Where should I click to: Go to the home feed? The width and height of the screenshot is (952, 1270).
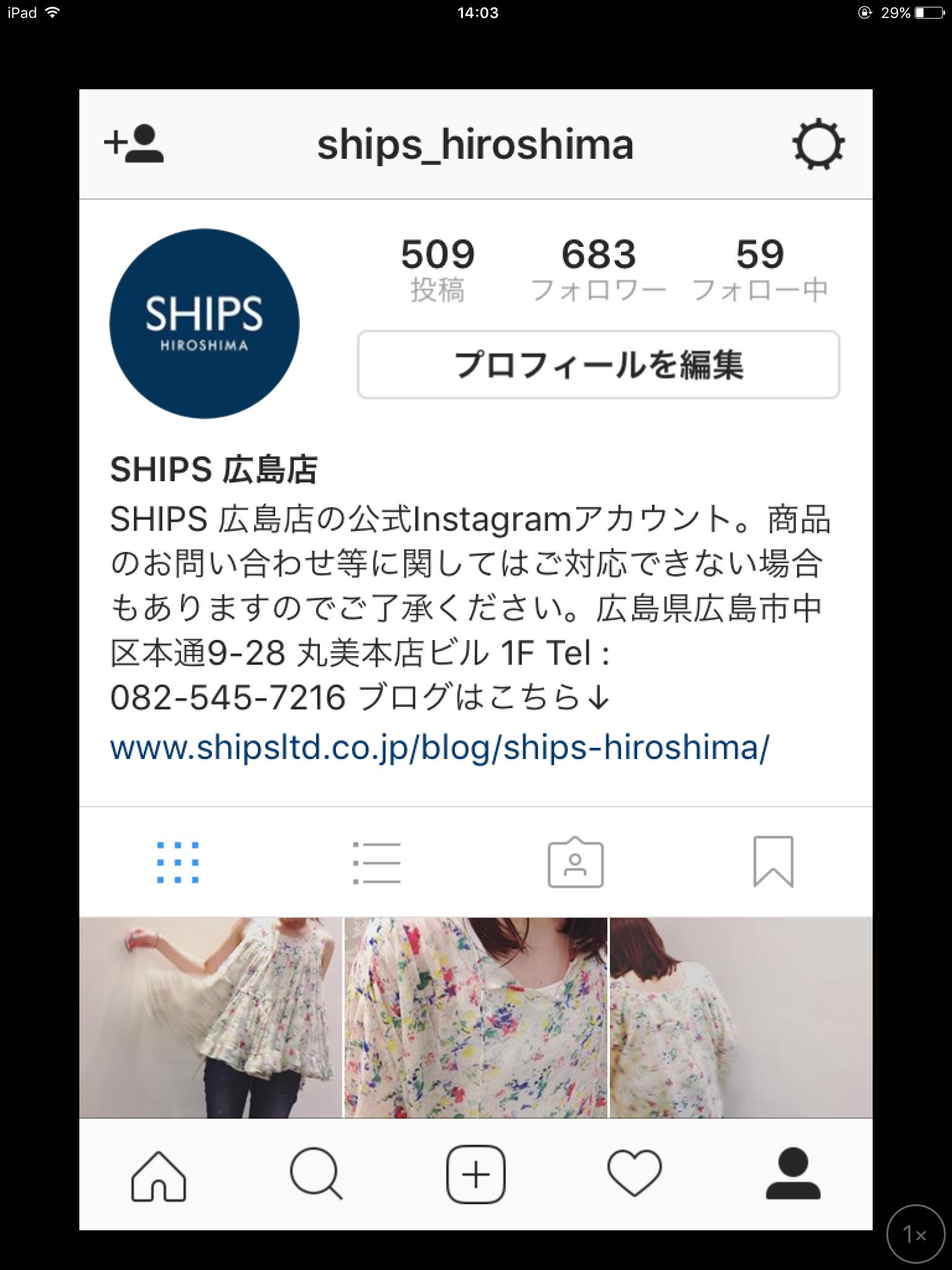click(x=159, y=1175)
